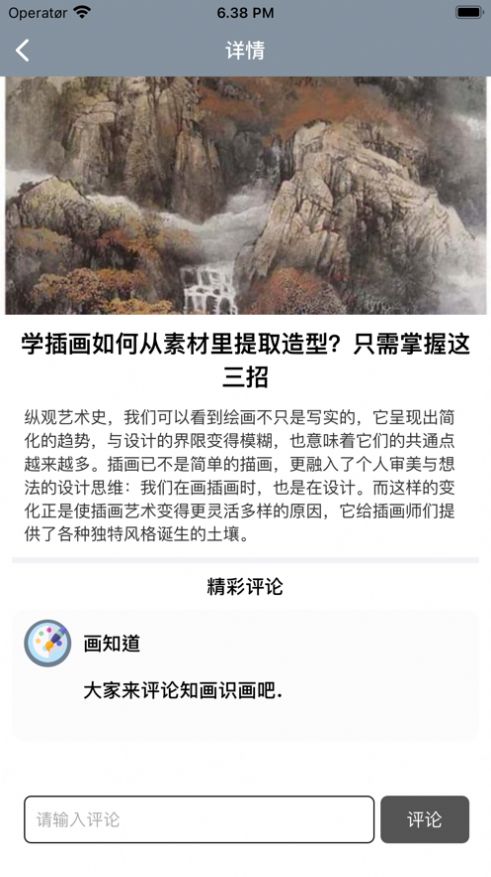
Task: Focus the 请输入评论 comment field
Action: [199, 819]
